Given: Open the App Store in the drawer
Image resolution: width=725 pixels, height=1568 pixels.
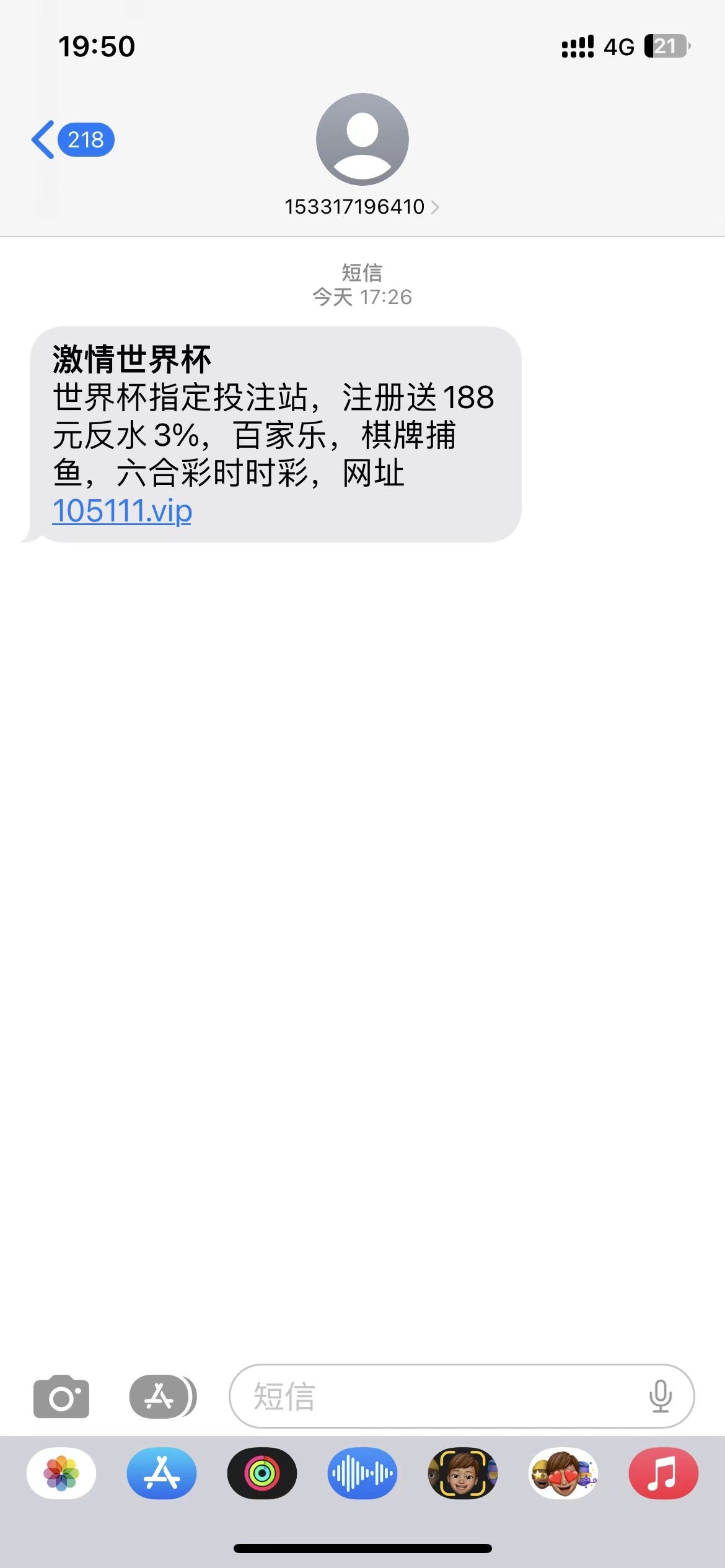Looking at the screenshot, I should point(162,1473).
